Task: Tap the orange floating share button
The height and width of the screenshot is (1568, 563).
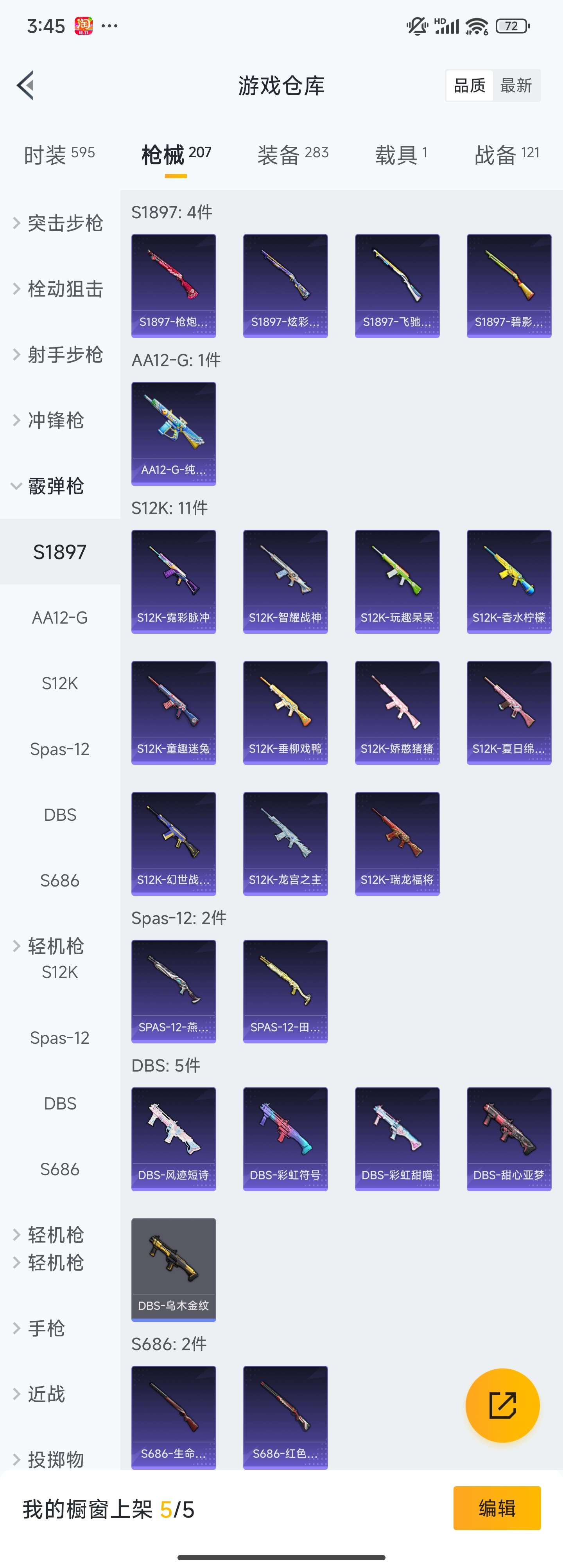Action: pyautogui.click(x=502, y=1405)
